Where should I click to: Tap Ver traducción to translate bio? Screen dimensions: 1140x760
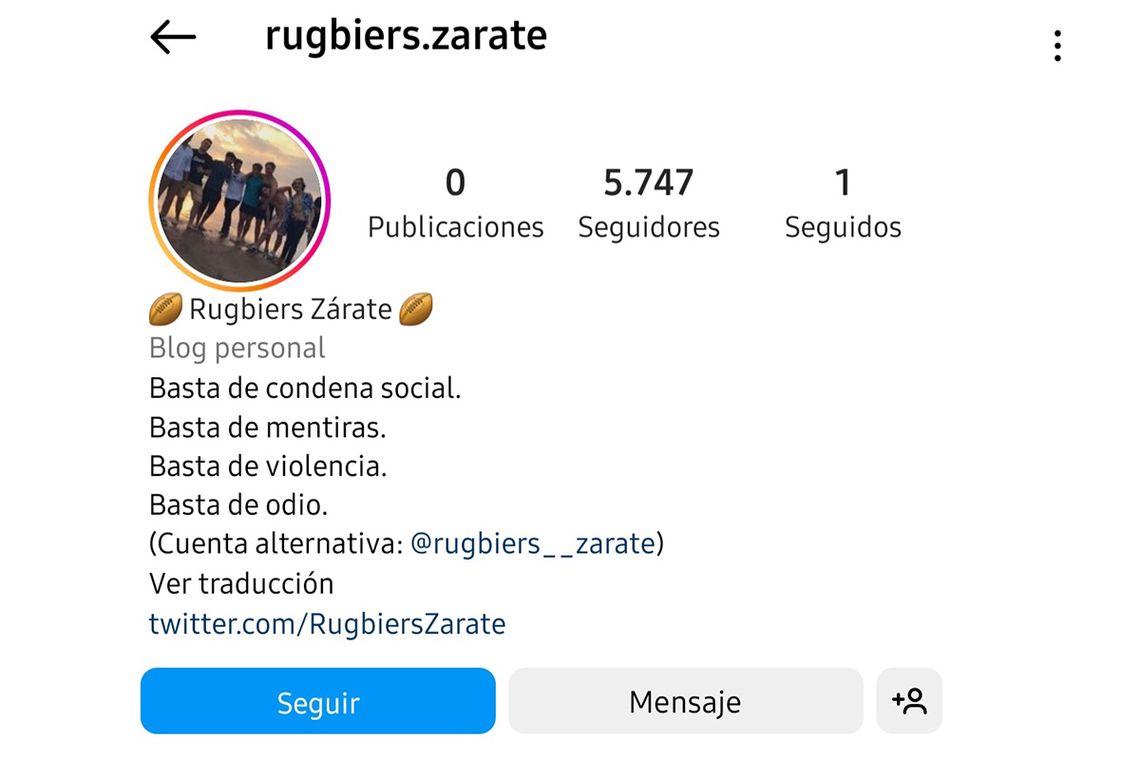point(241,584)
